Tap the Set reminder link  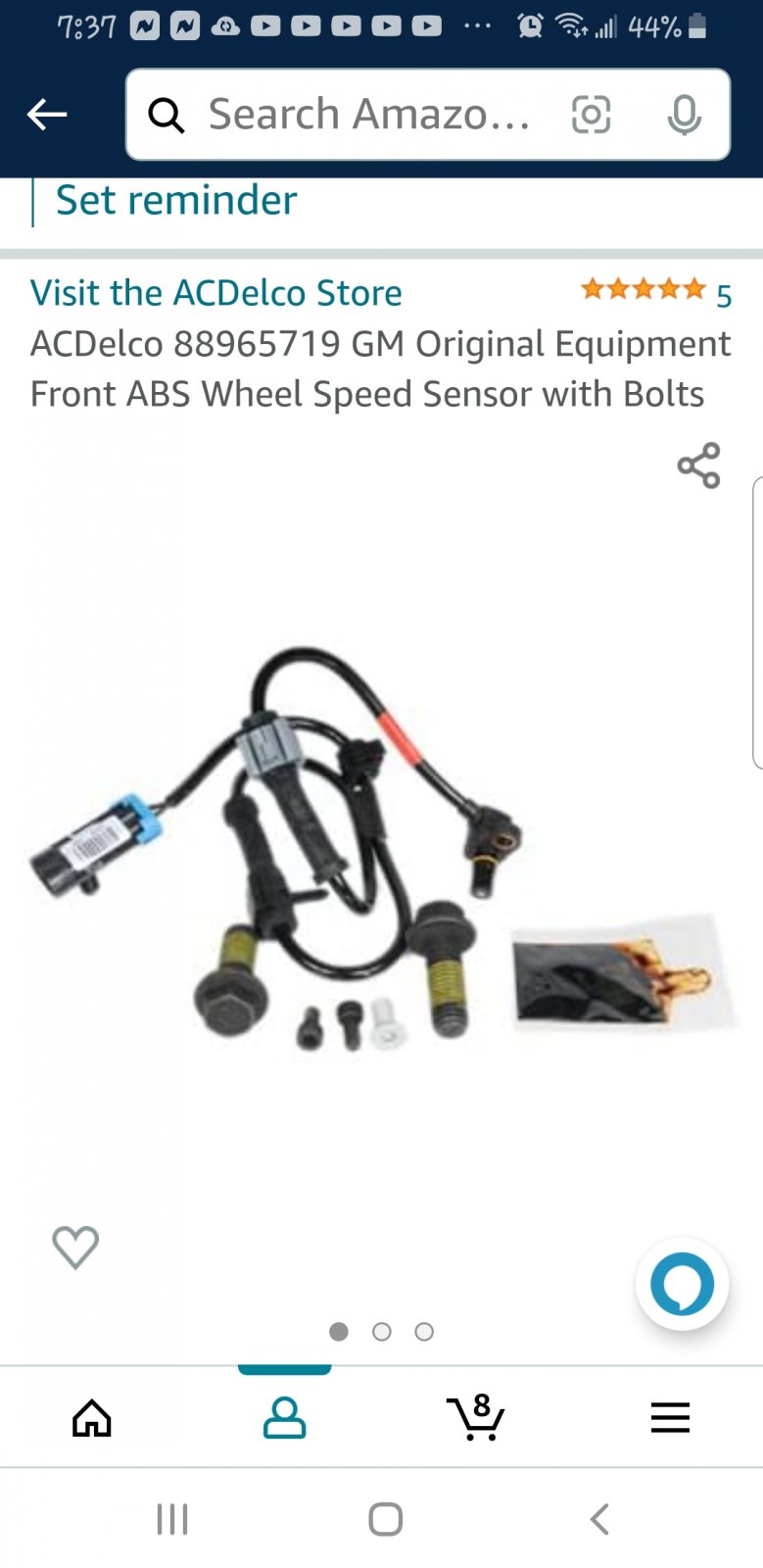coord(176,200)
